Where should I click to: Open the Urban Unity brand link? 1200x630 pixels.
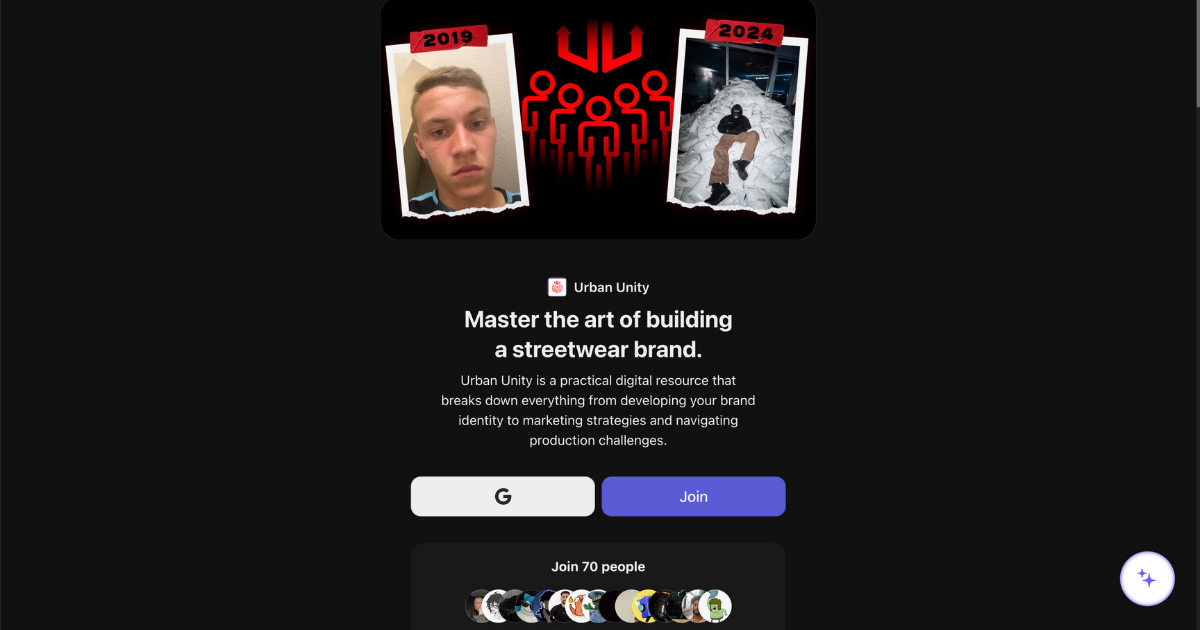[x=599, y=287]
